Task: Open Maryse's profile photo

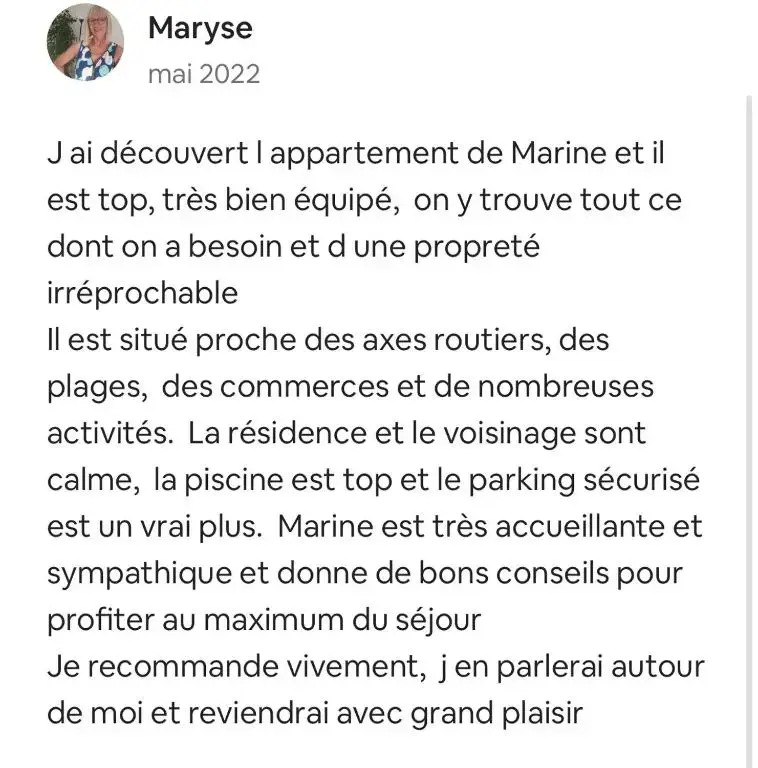Action: pos(85,43)
